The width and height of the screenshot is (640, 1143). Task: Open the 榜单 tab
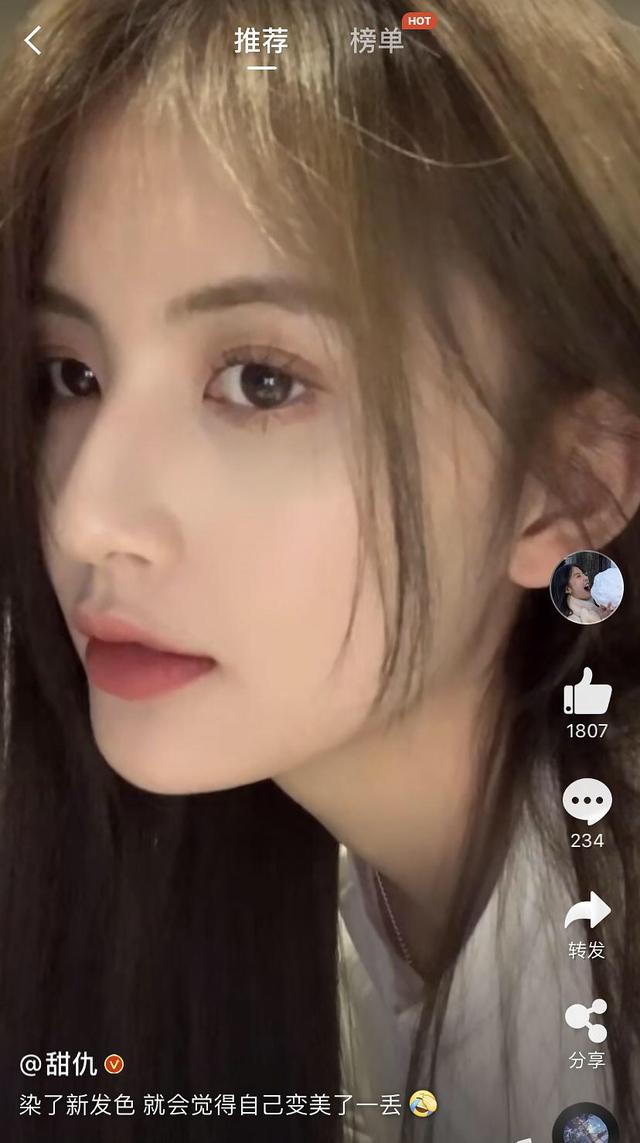pyautogui.click(x=377, y=41)
